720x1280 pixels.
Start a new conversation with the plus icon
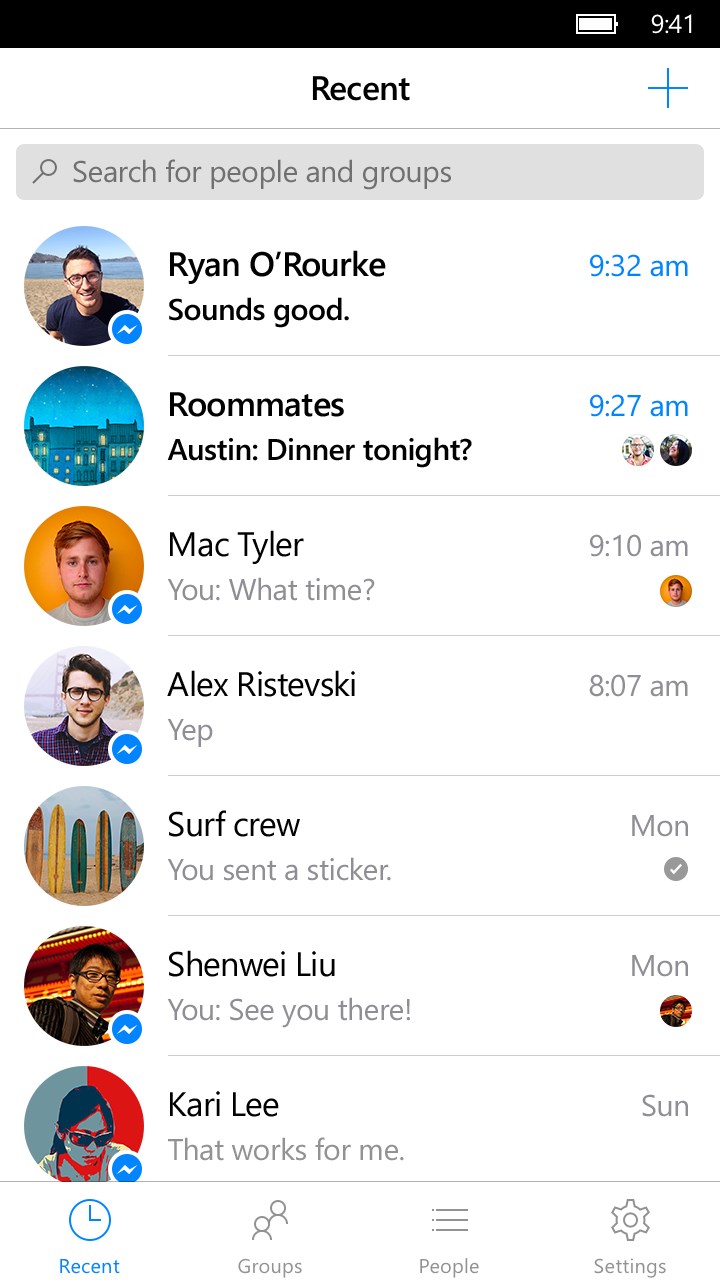[667, 90]
